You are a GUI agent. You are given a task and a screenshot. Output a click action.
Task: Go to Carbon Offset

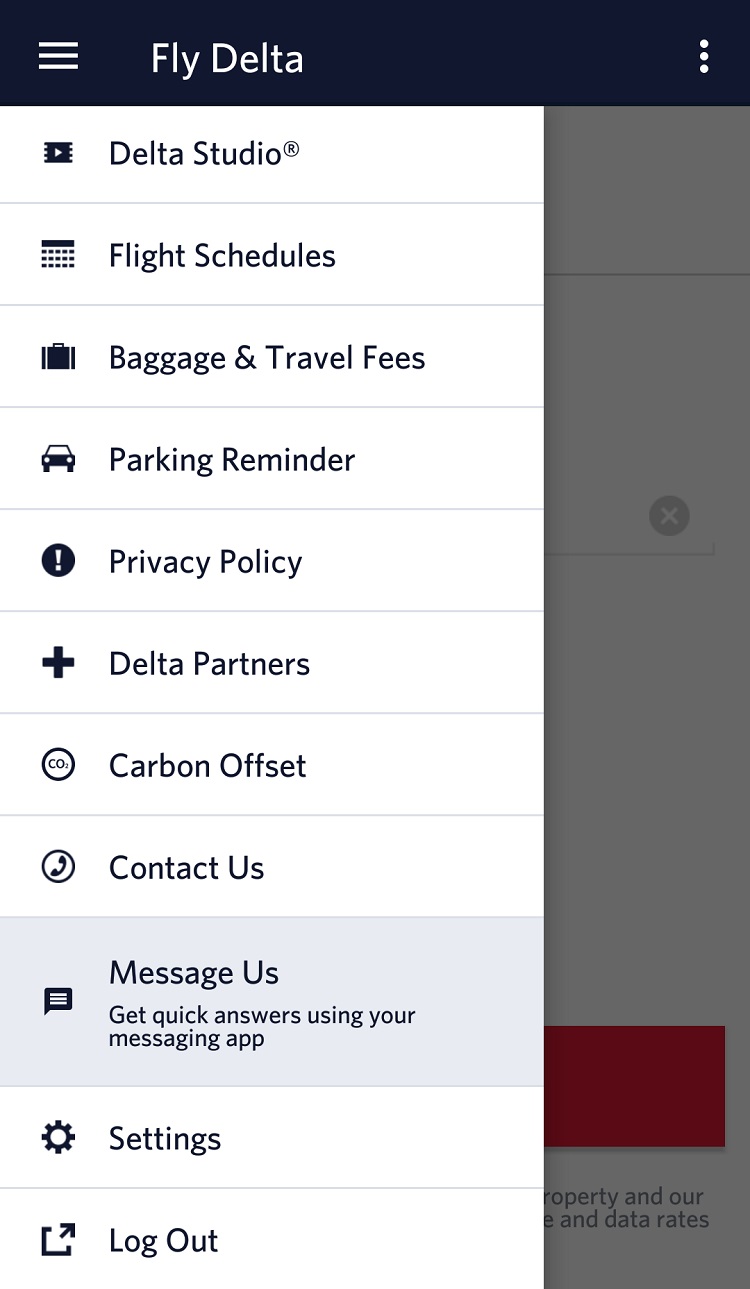(x=272, y=765)
